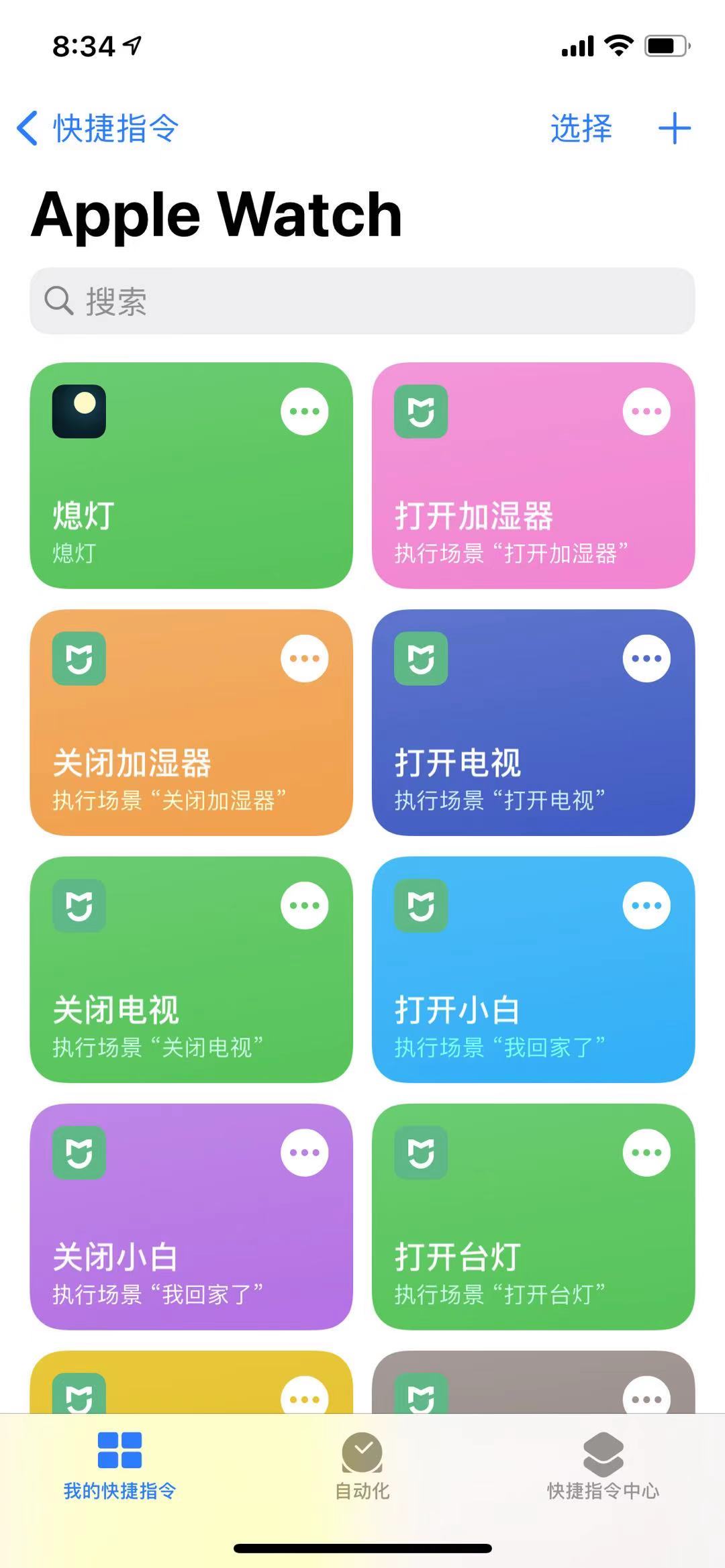Image resolution: width=725 pixels, height=1568 pixels.
Task: Open more options for 关闭加湿器
Action: click(304, 658)
